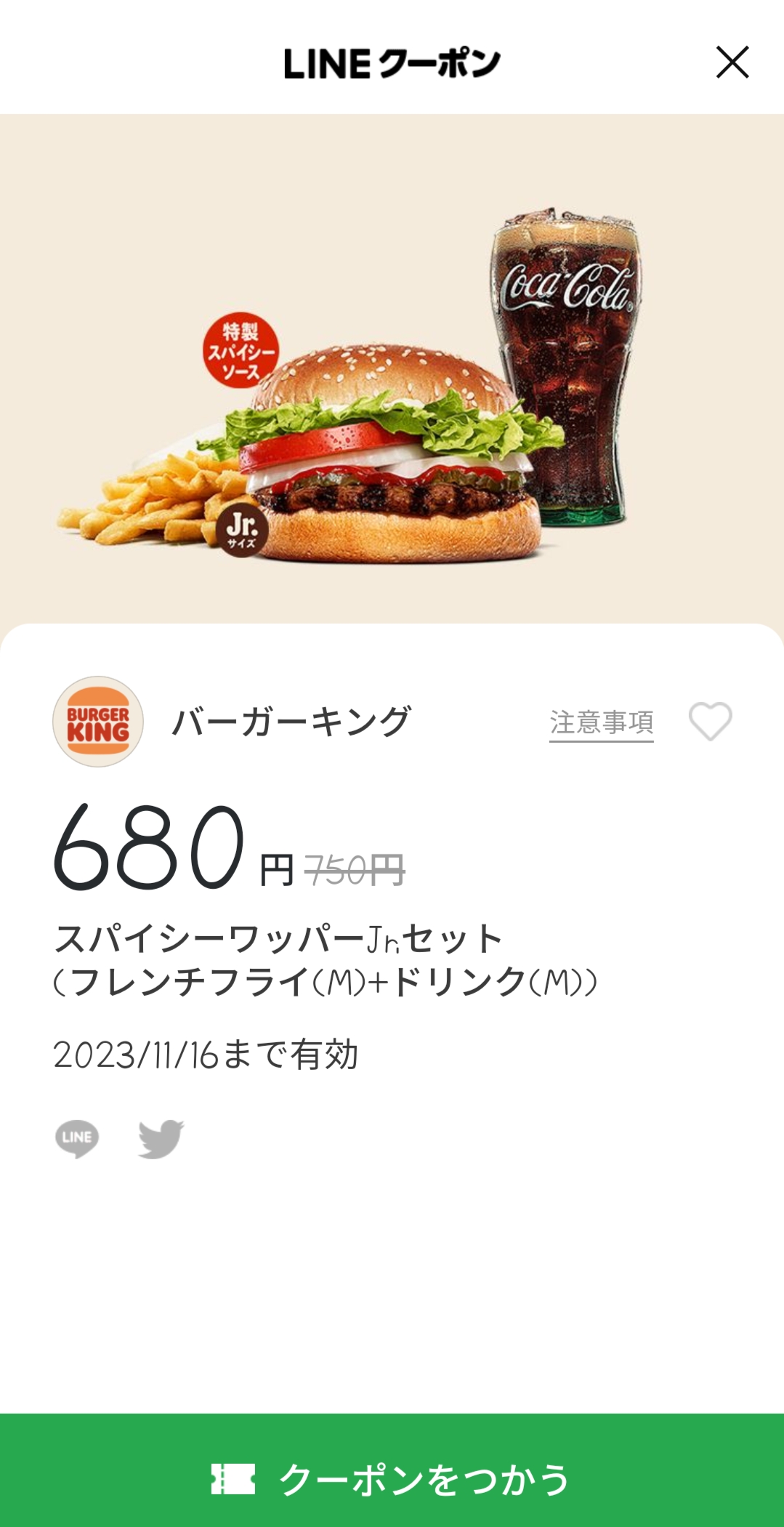This screenshot has height=1527, width=784.
Task: Share this coupon on Twitter
Action: pos(161,1138)
